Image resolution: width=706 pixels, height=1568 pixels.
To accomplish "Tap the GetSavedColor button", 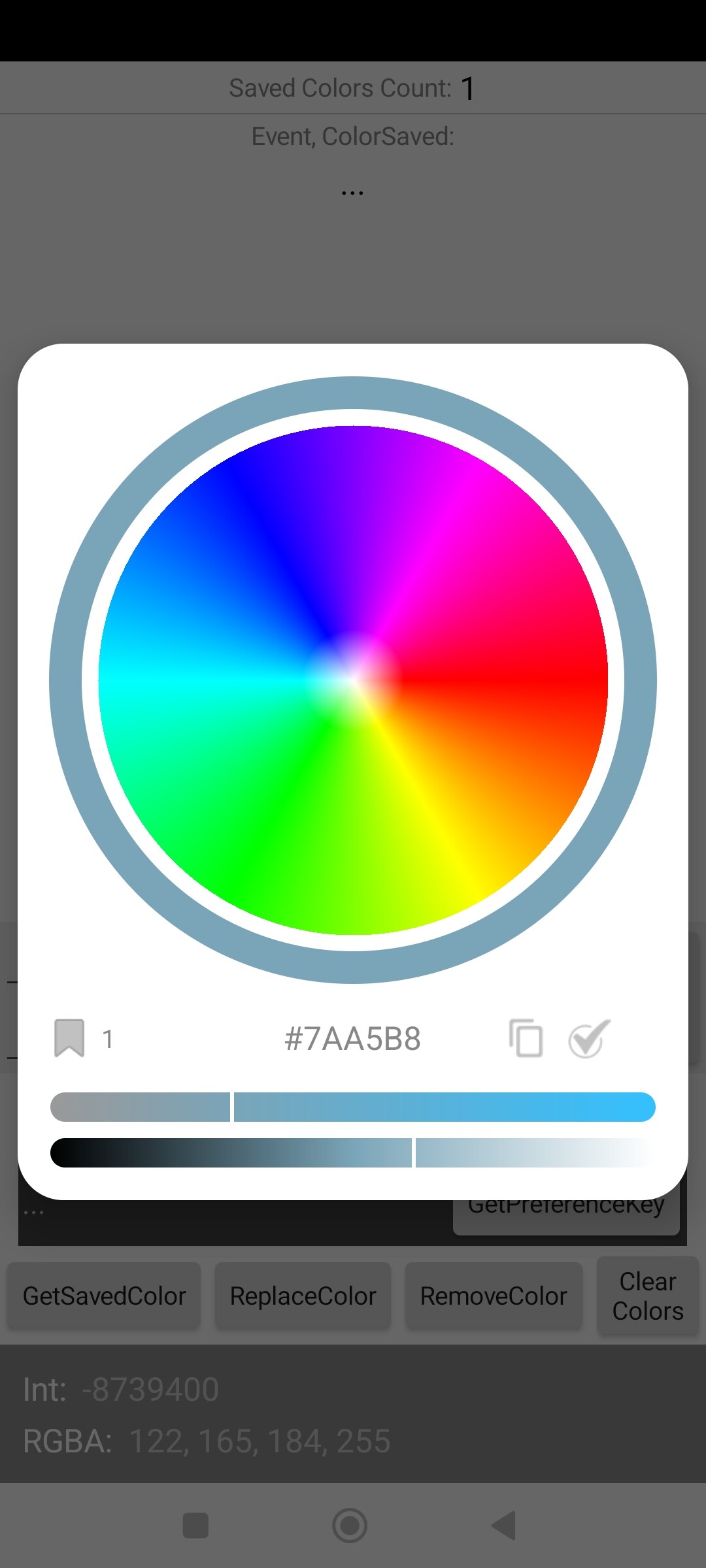I will (x=104, y=1296).
